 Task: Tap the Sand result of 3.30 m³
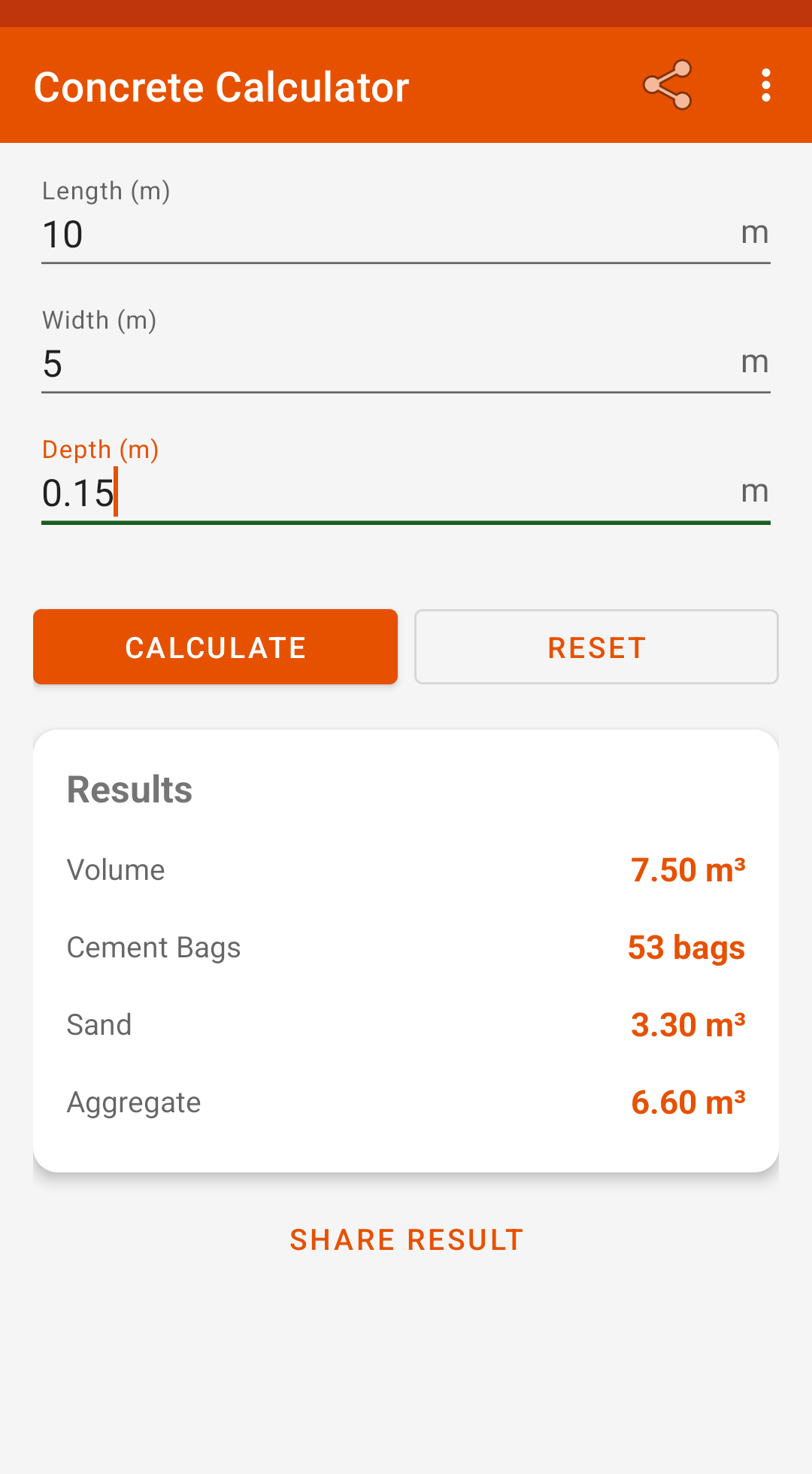pos(688,1024)
